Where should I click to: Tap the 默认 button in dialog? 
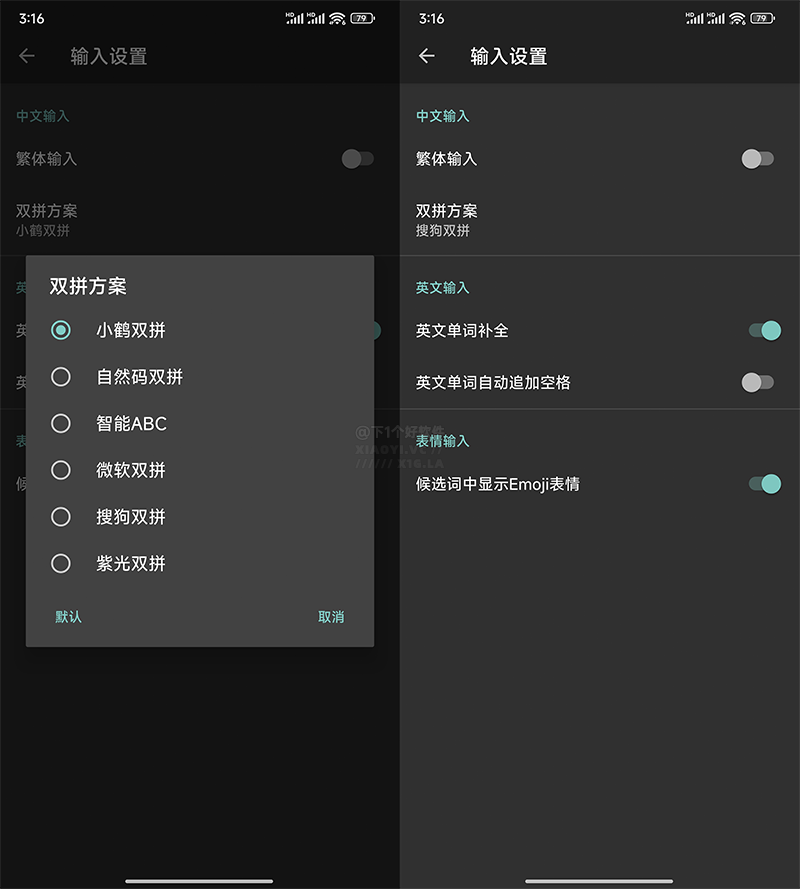[x=68, y=617]
